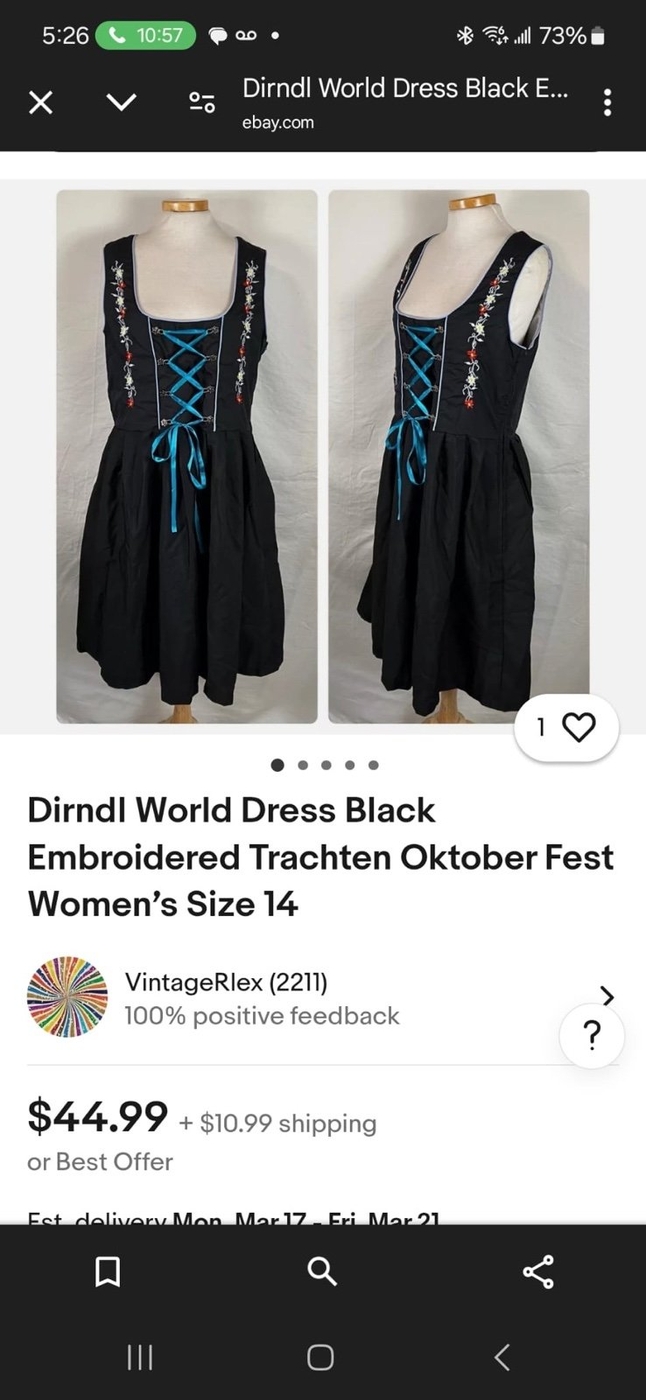Open the dirndl dress product photo
This screenshot has height=1400, width=646.
pyautogui.click(x=187, y=456)
